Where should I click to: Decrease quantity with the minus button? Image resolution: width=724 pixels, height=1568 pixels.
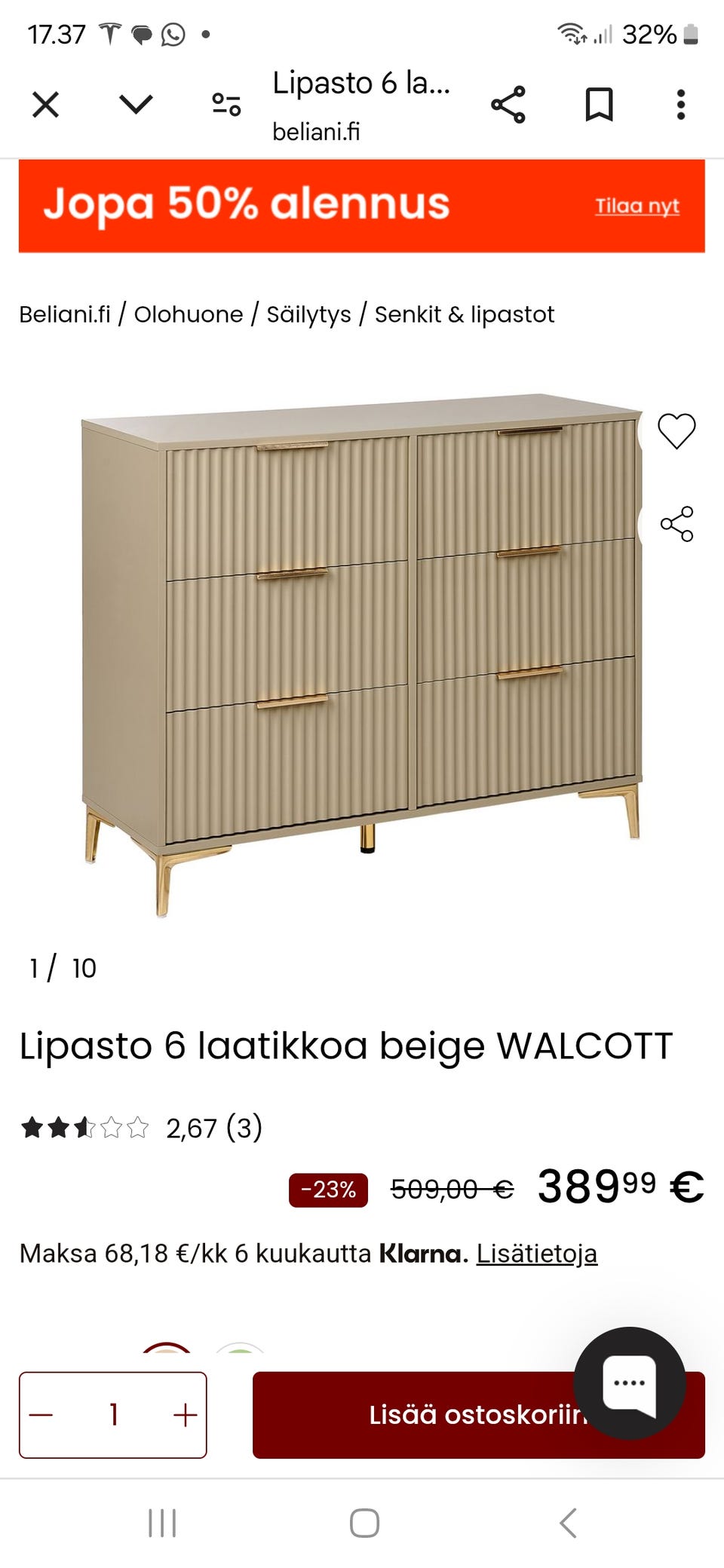point(41,1415)
